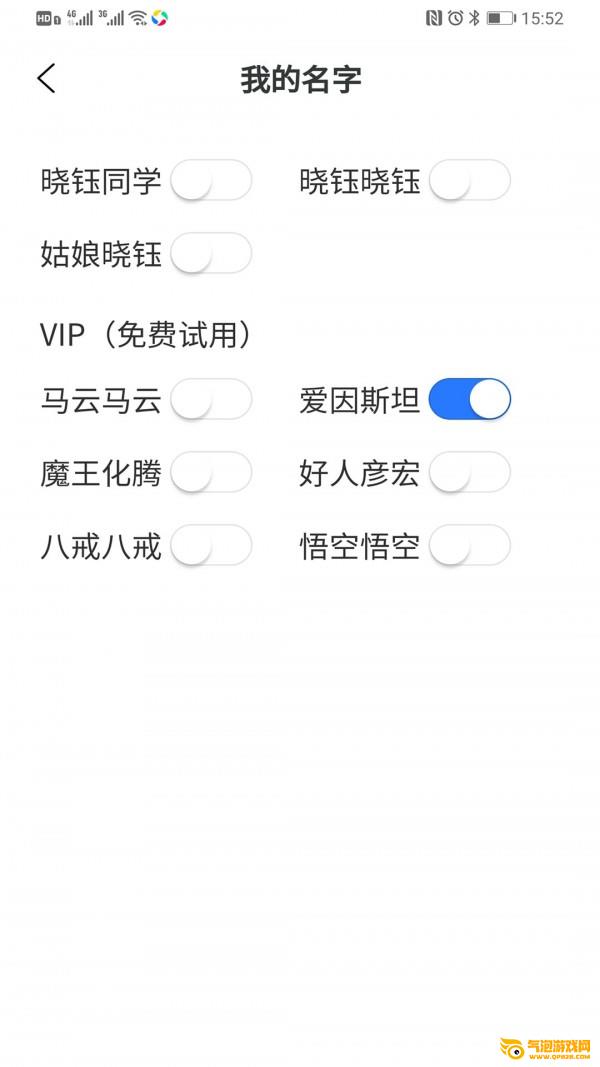The height and width of the screenshot is (1067, 600).
Task: Enable the 晓钰同学 name toggle
Action: pyautogui.click(x=211, y=181)
